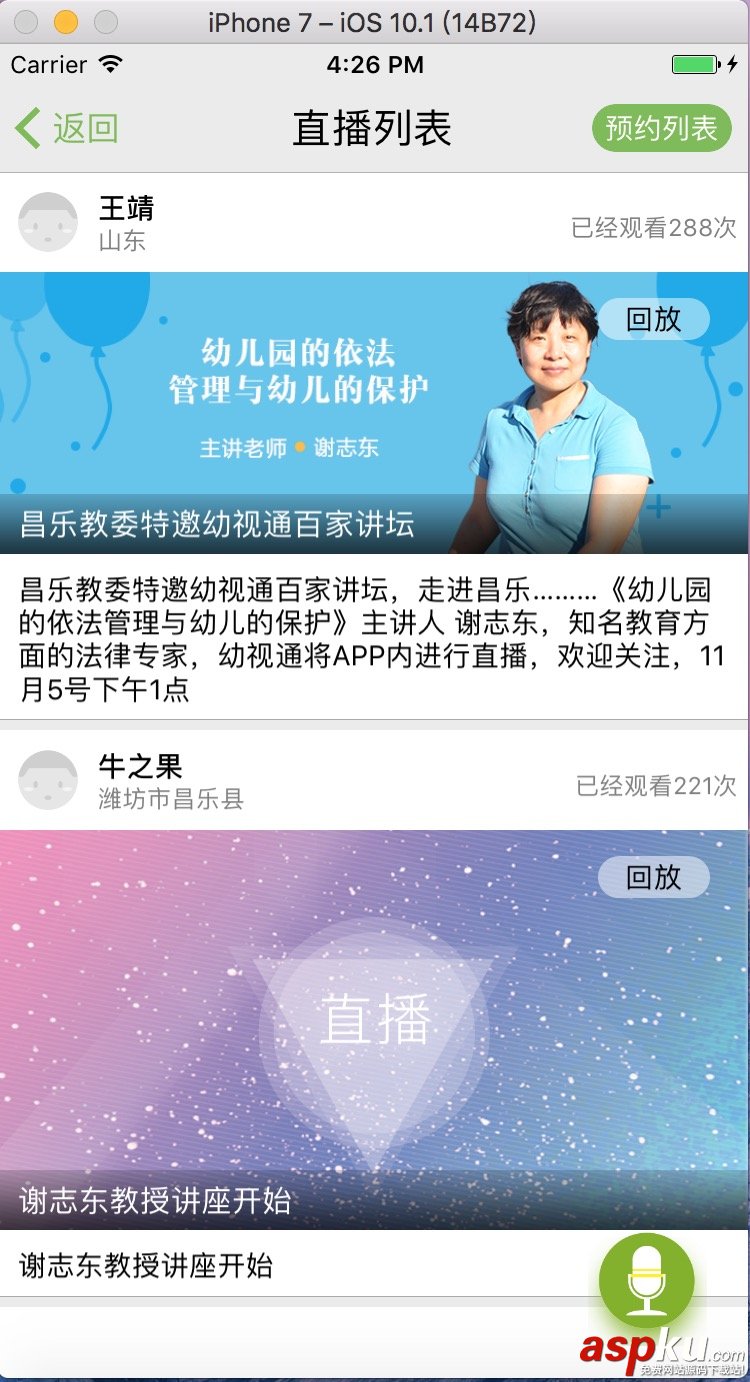Tap 回放 on the 谢志东教授讲座 banner
The image size is (750, 1382).
point(653,878)
